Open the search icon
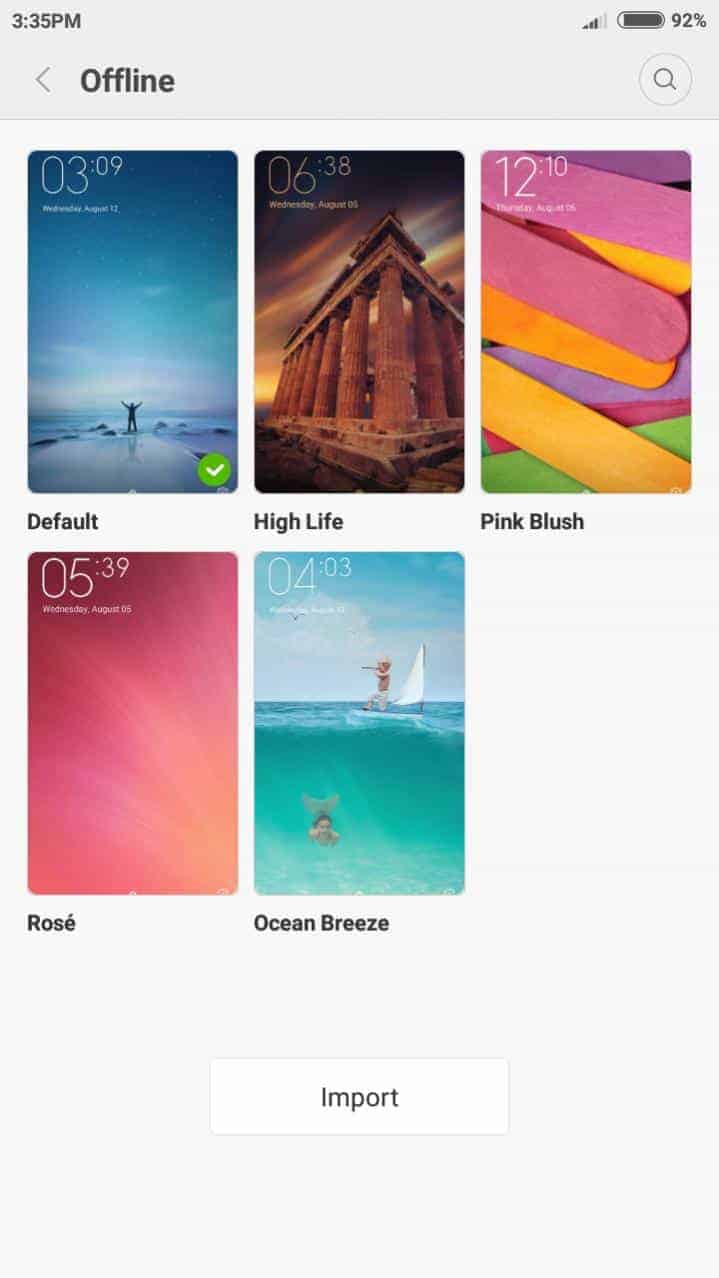The width and height of the screenshot is (719, 1278). point(665,79)
